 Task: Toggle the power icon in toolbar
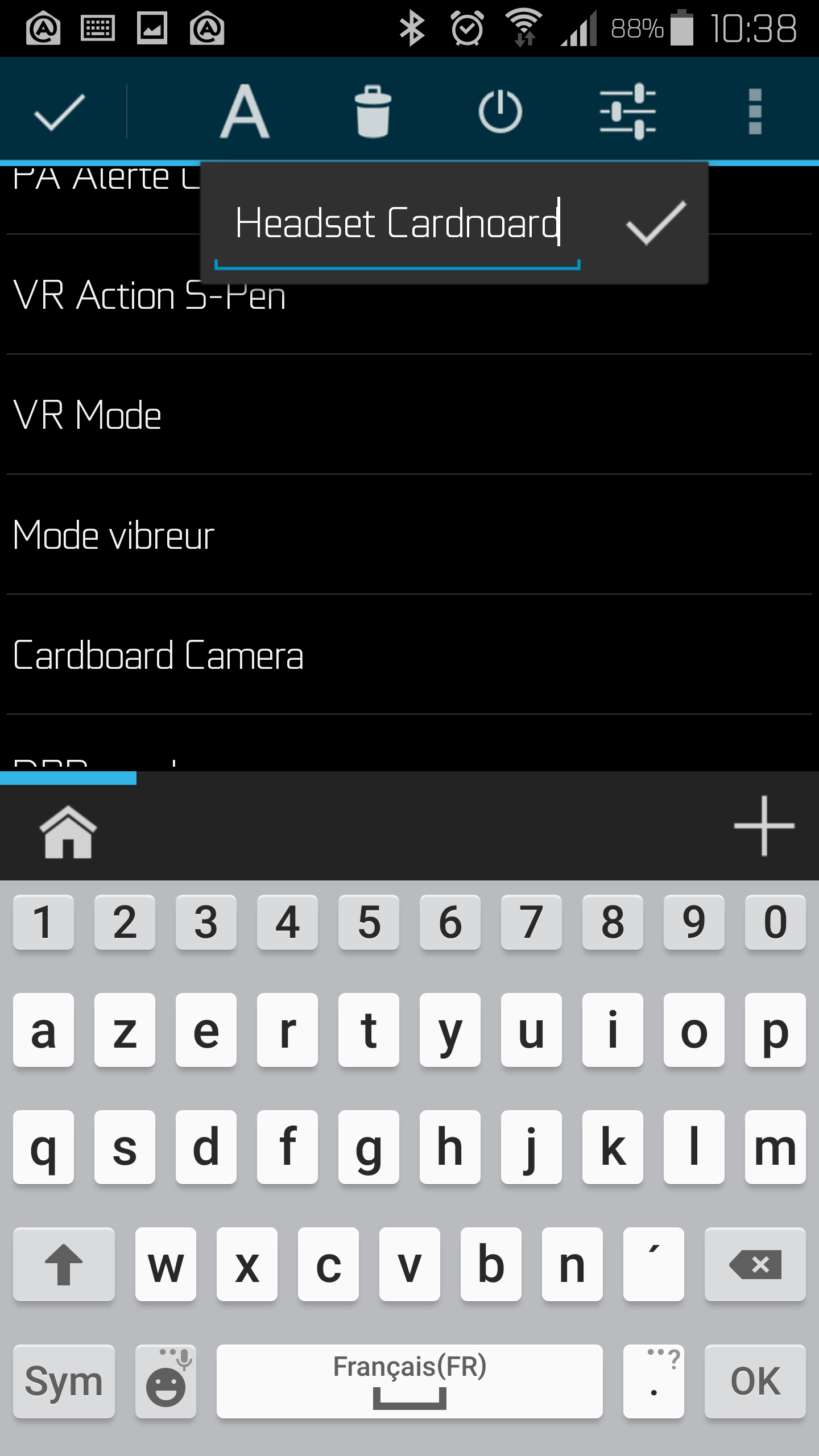tap(500, 111)
